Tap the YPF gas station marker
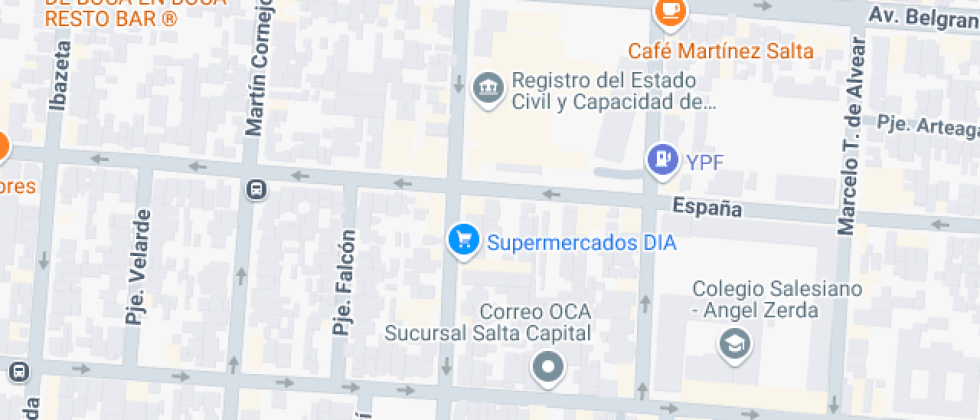Screen dimensions: 980x420 point(662,160)
